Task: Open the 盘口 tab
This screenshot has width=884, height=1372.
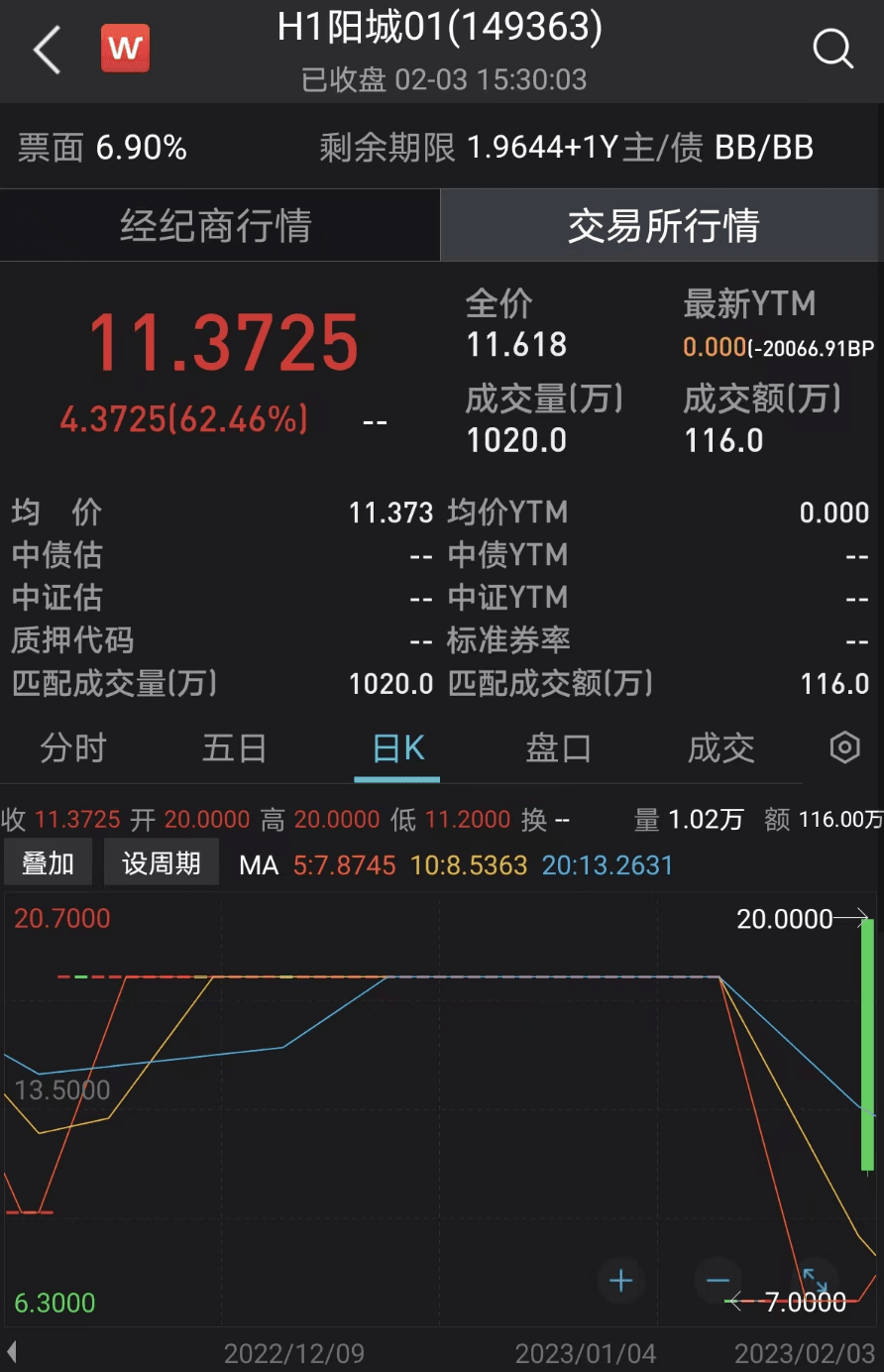Action: click(x=558, y=748)
